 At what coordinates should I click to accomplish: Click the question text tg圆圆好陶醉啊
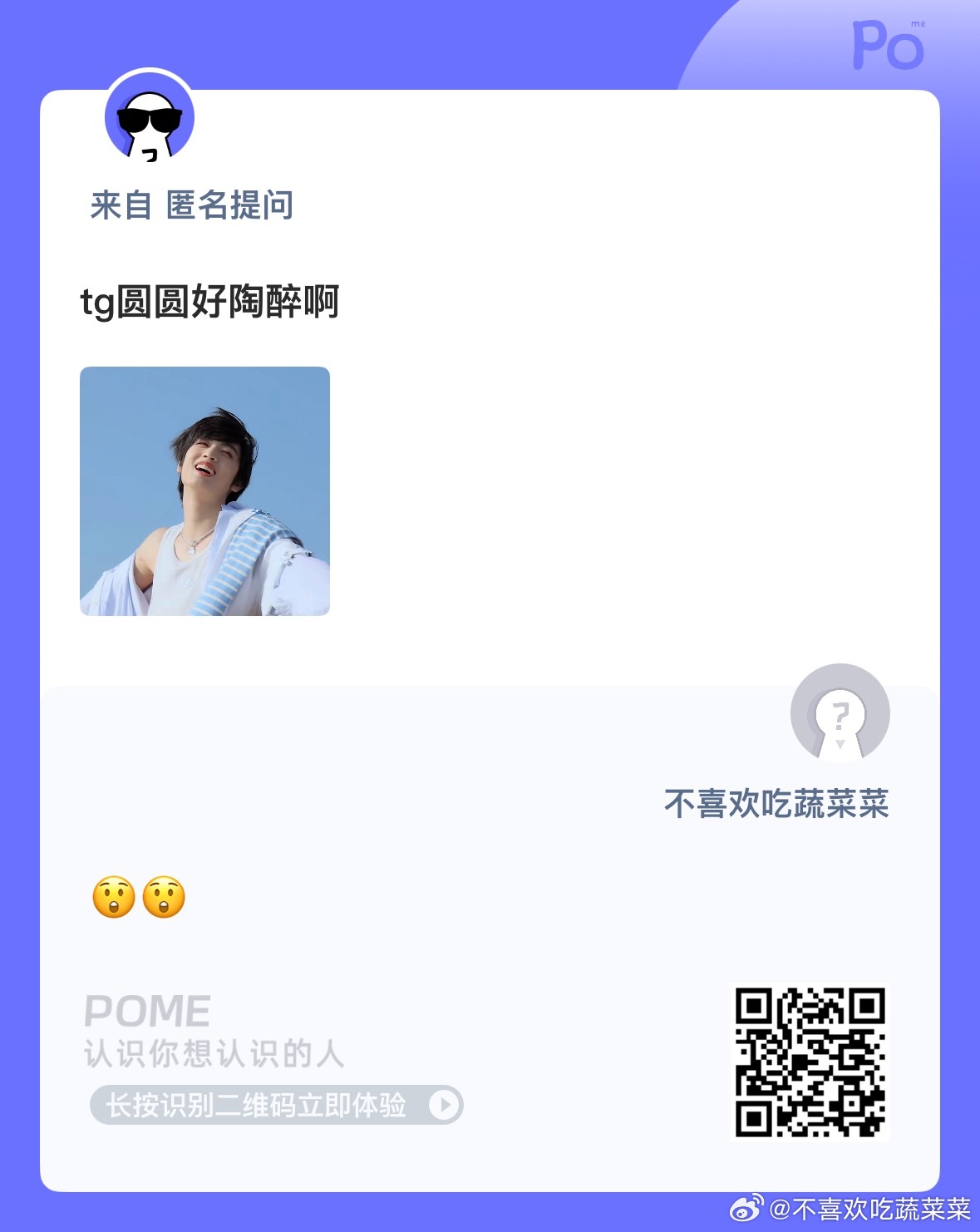tap(210, 300)
